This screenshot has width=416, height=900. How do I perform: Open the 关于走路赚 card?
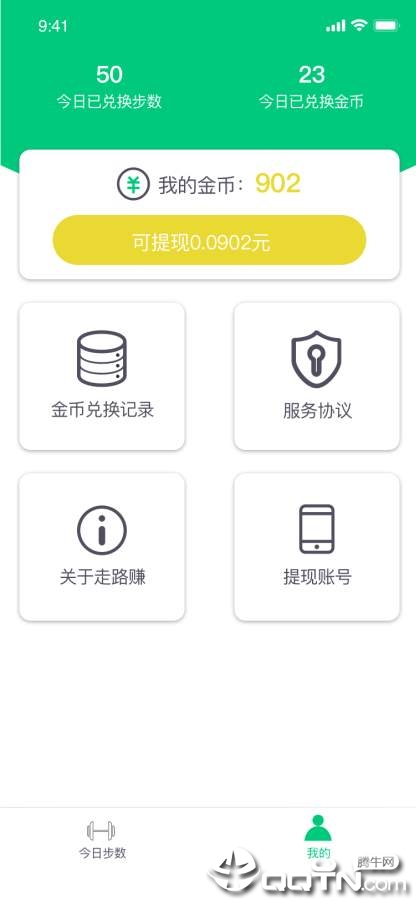coord(102,546)
